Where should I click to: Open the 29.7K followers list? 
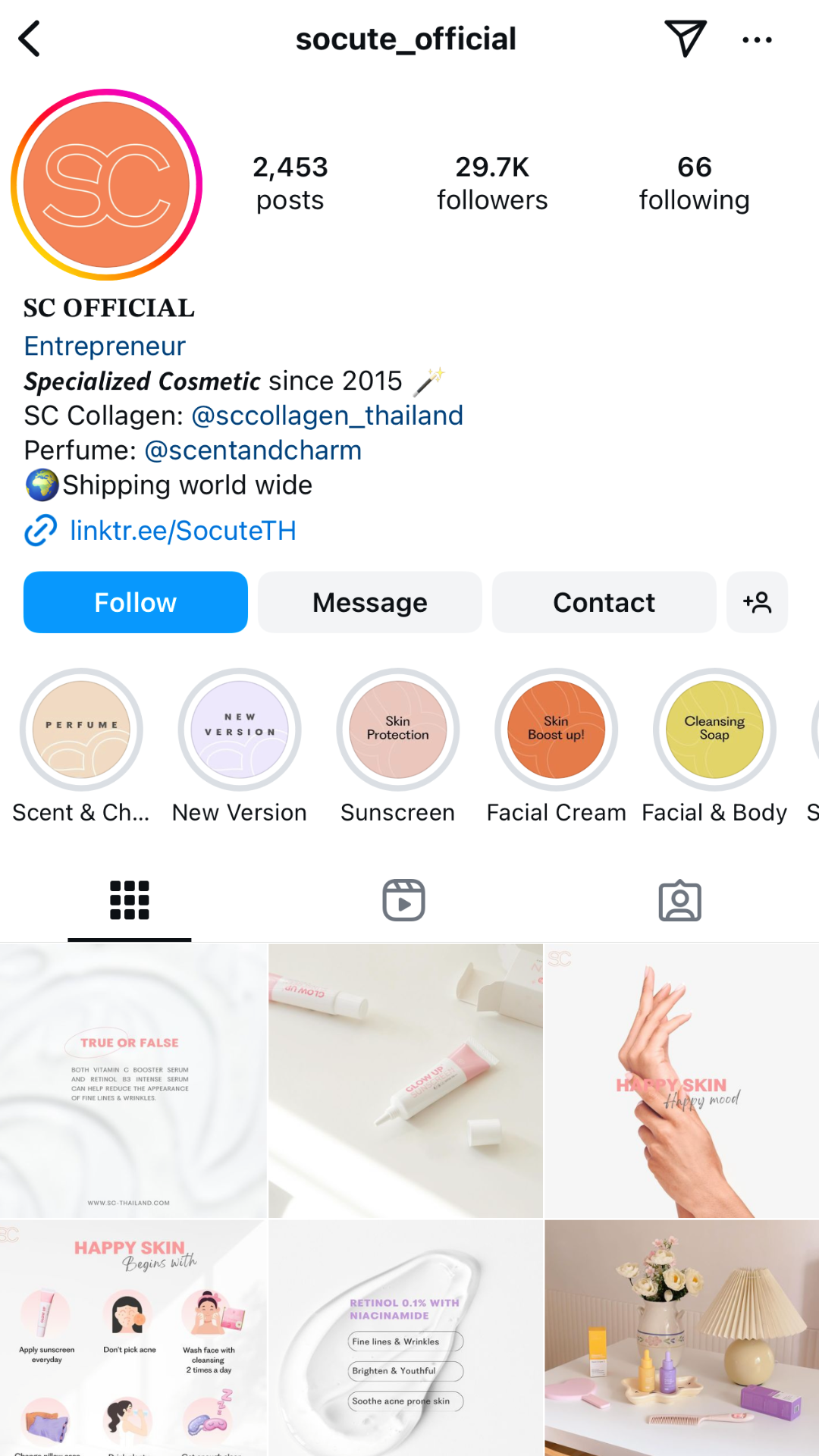tap(492, 184)
